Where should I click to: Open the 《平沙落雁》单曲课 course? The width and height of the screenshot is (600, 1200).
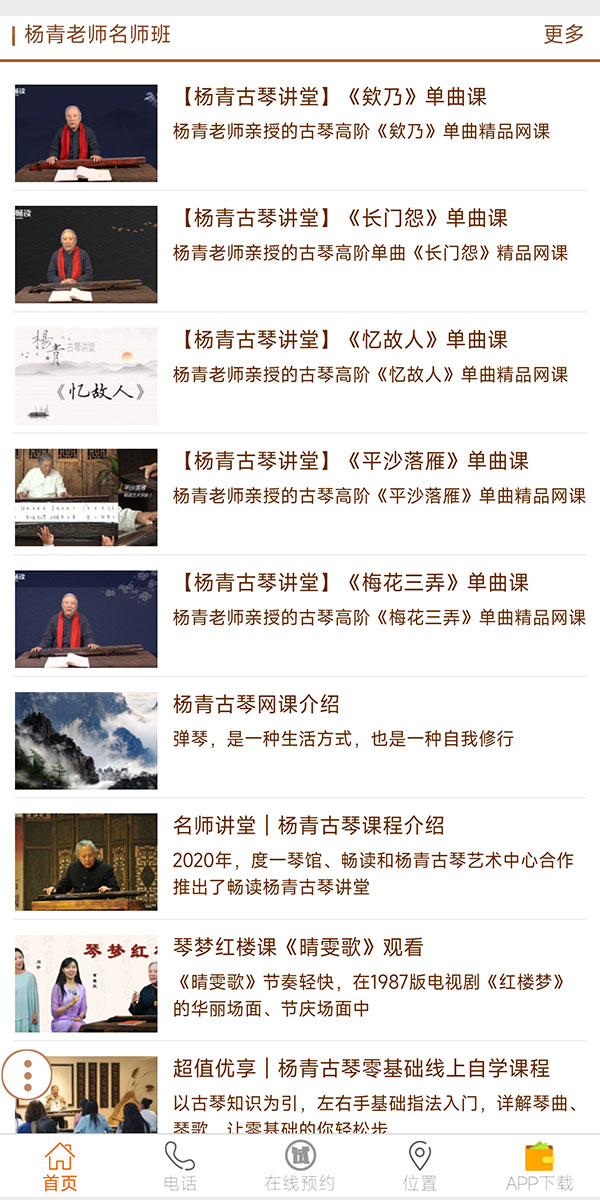[300, 497]
